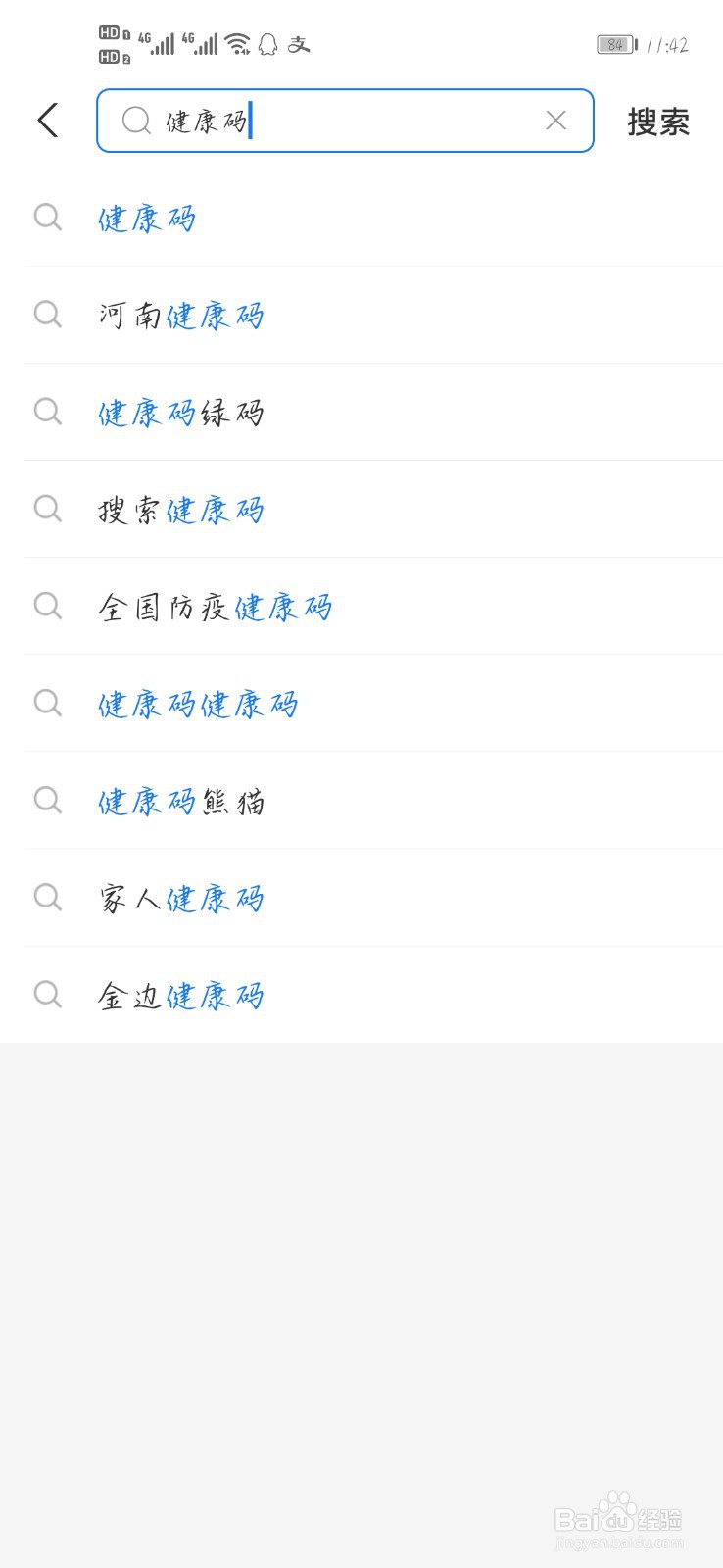Screen dimensions: 723x1568
Task: Click the magnifier icon beside 健康码熊猫
Action: (x=47, y=800)
